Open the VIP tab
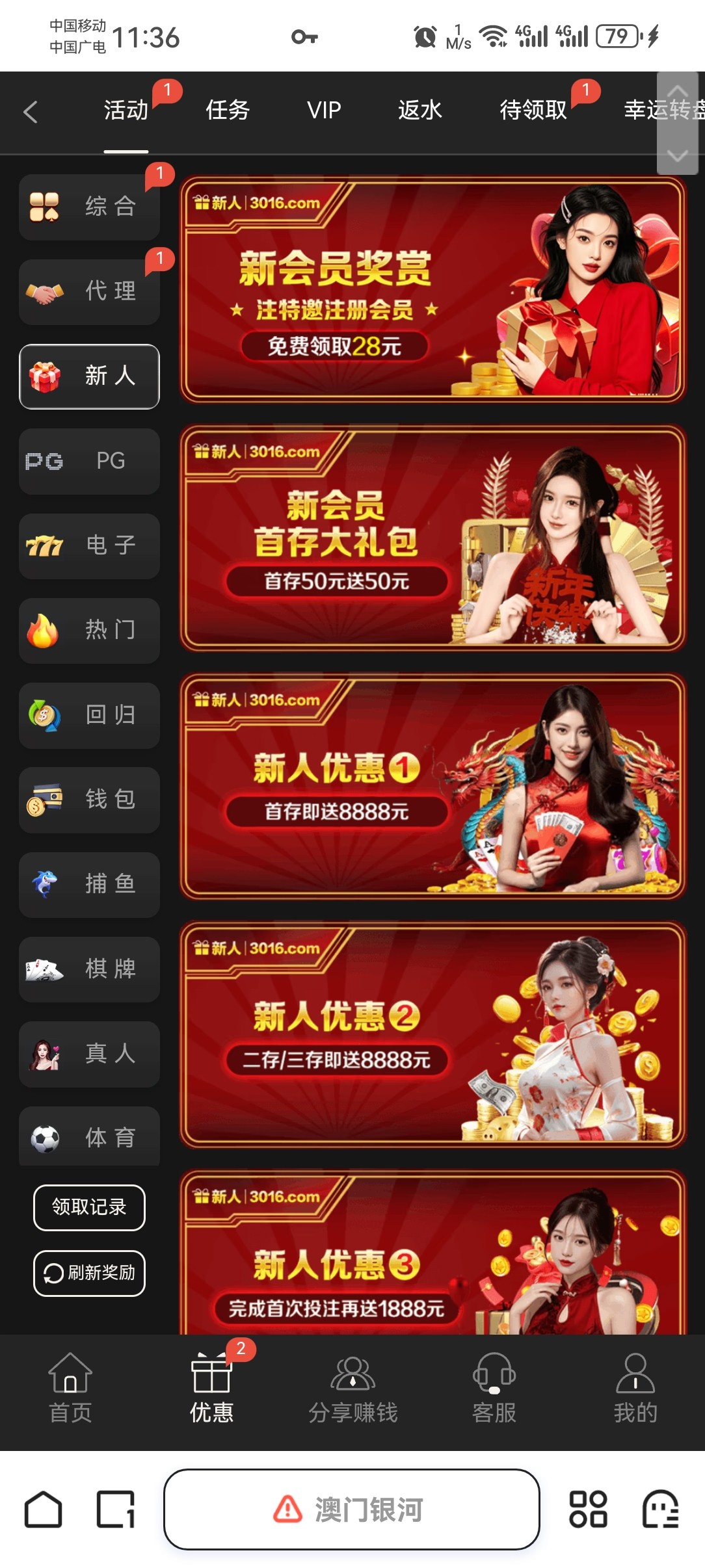705x1568 pixels. pyautogui.click(x=324, y=111)
